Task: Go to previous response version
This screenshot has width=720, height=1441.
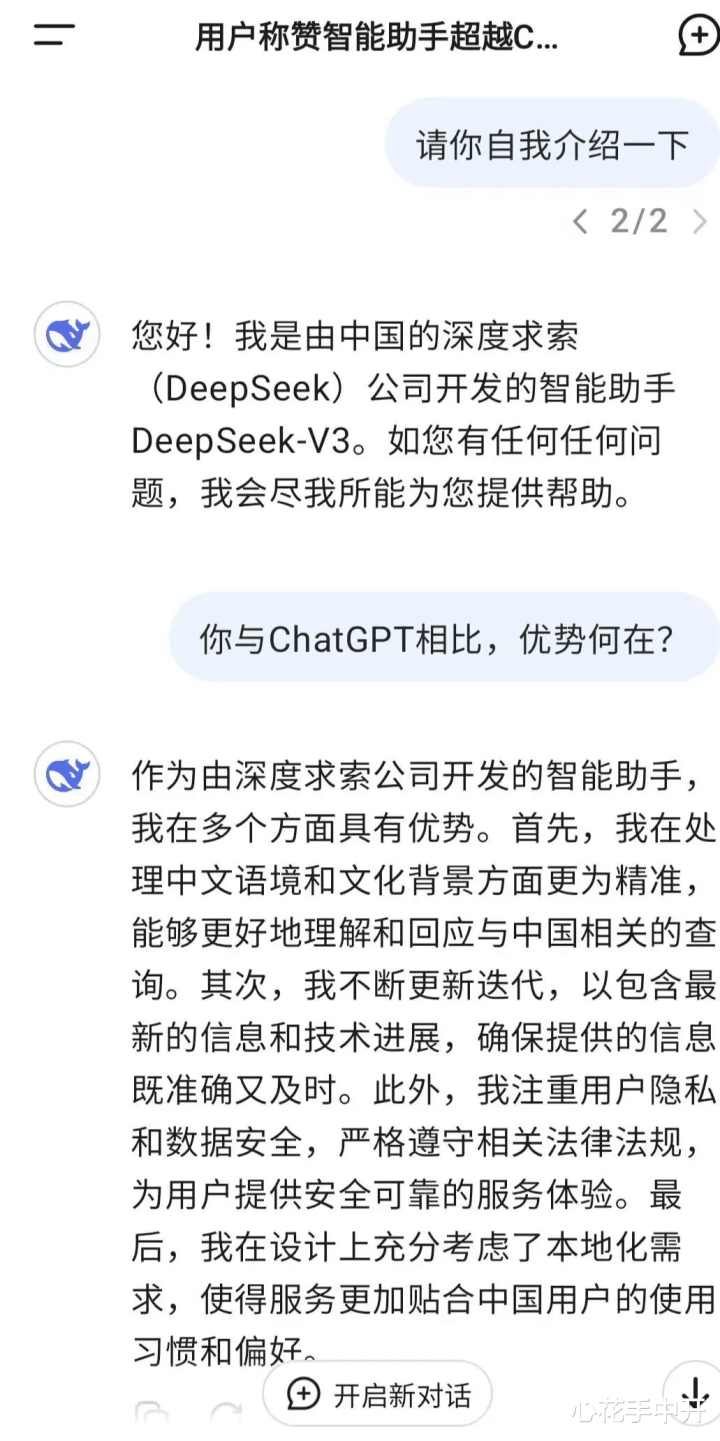Action: pos(580,221)
